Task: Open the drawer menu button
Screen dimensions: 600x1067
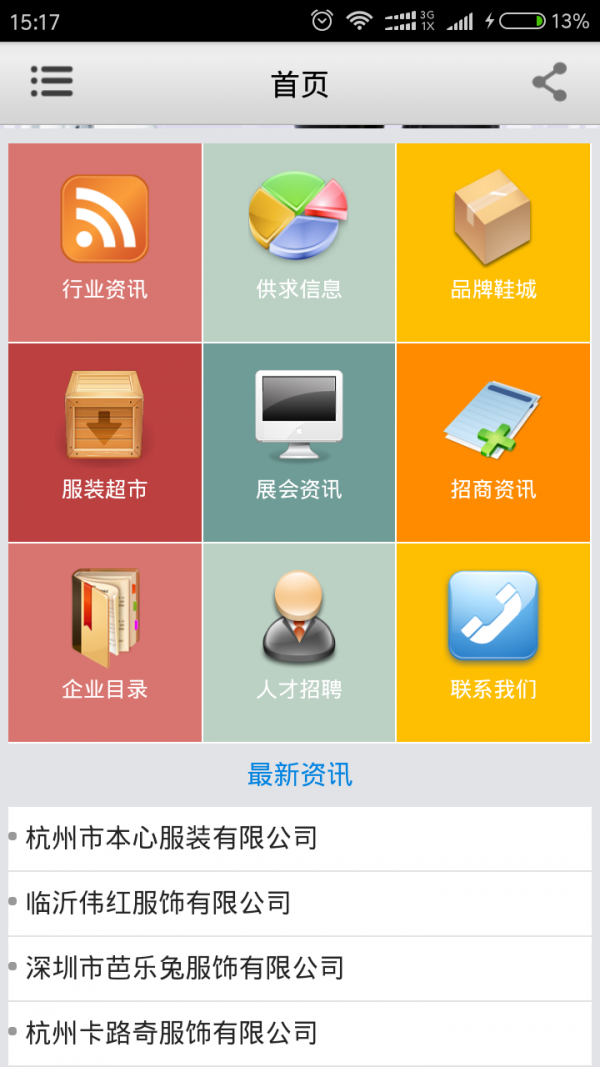Action: (52, 82)
